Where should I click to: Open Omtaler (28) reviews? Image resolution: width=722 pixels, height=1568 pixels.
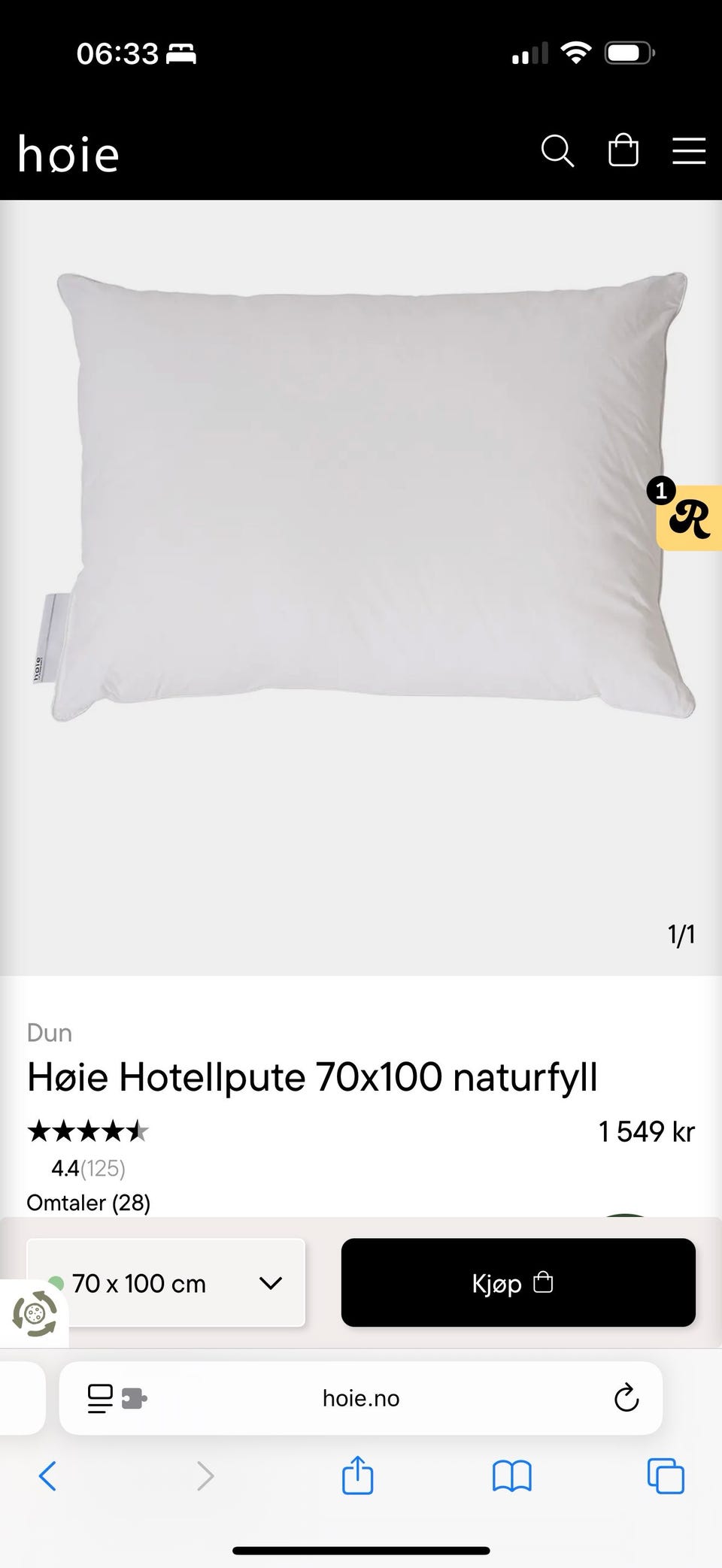pyautogui.click(x=88, y=1202)
